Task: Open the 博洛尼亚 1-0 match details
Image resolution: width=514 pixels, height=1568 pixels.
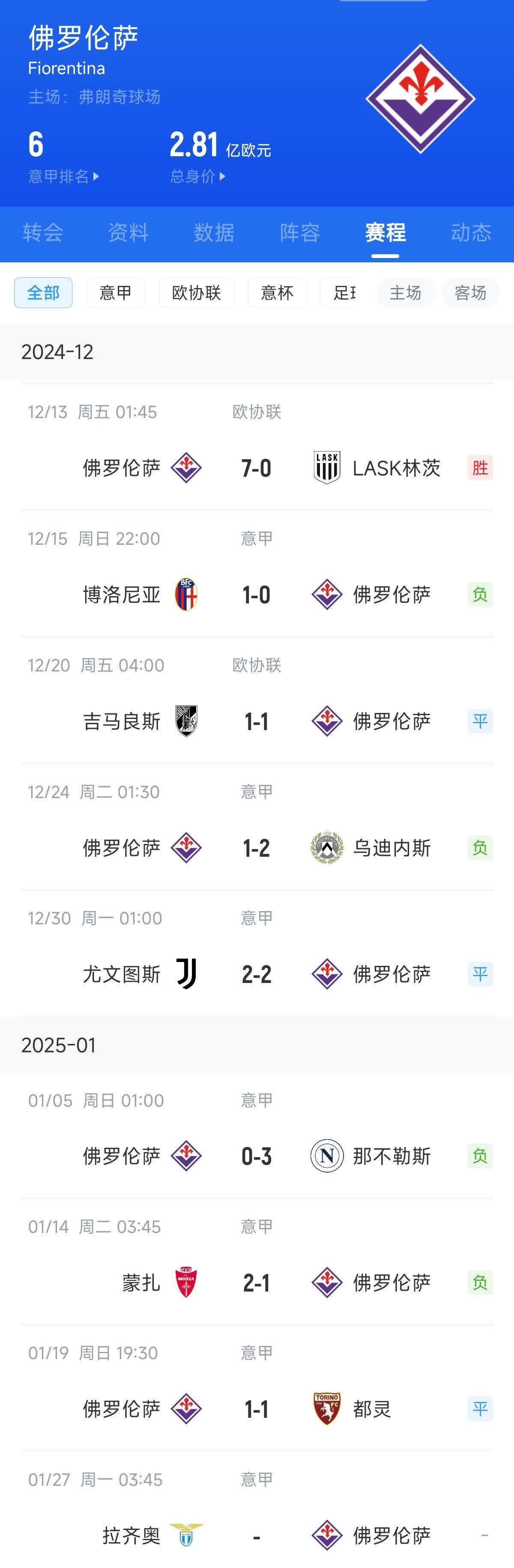Action: tap(257, 595)
